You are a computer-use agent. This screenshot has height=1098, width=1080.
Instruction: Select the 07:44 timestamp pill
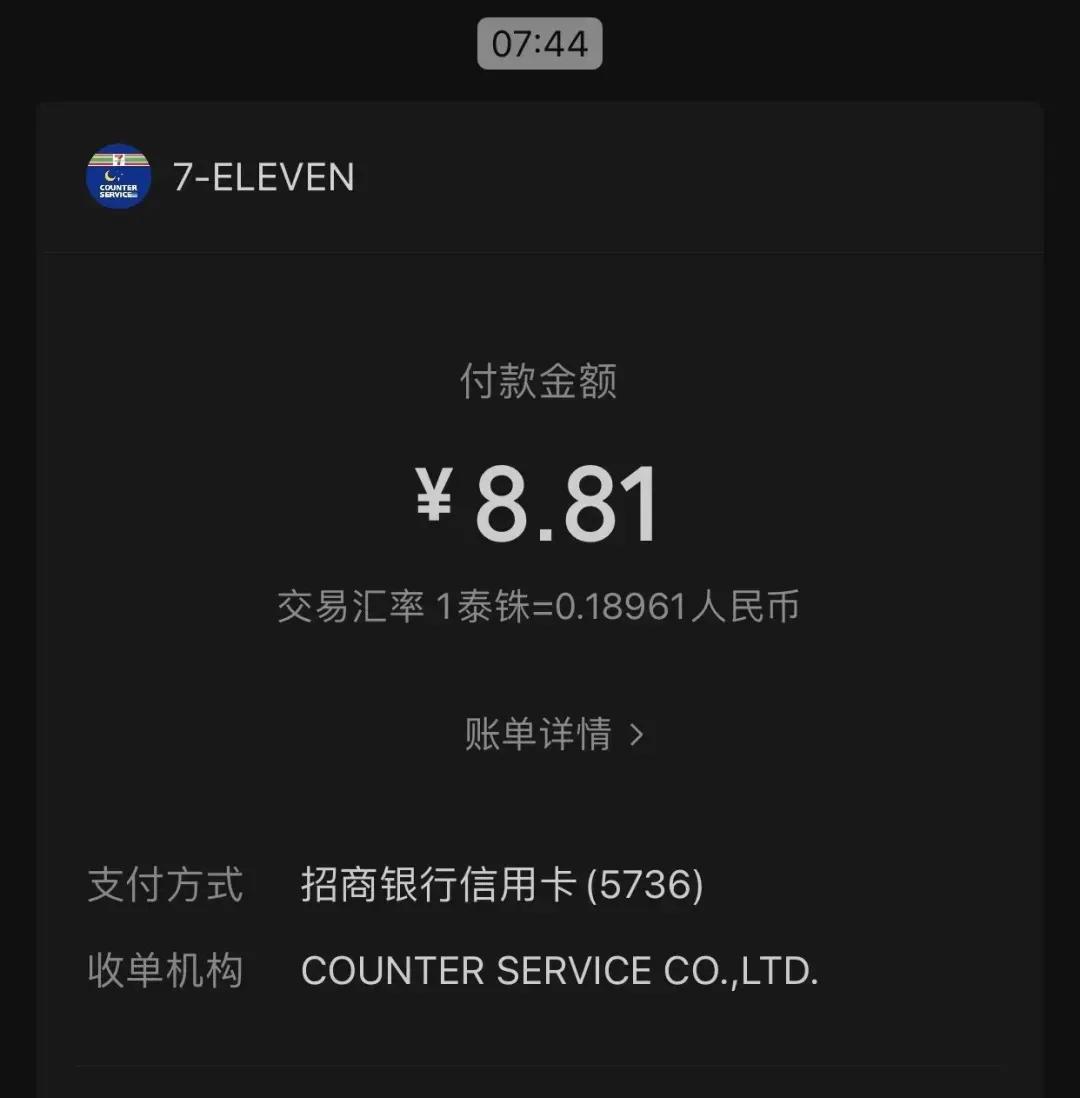tap(540, 42)
